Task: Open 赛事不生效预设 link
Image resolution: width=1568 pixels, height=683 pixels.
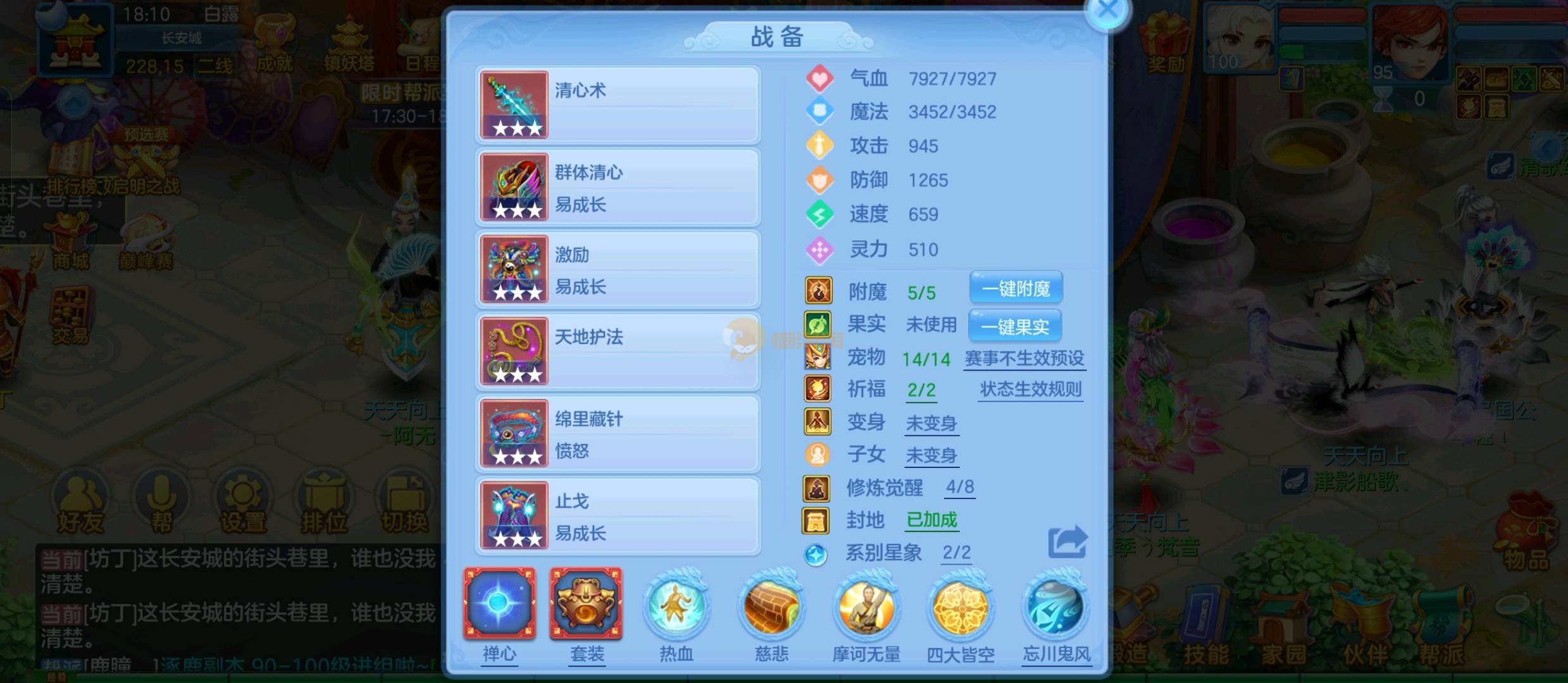Action: [x=1024, y=359]
